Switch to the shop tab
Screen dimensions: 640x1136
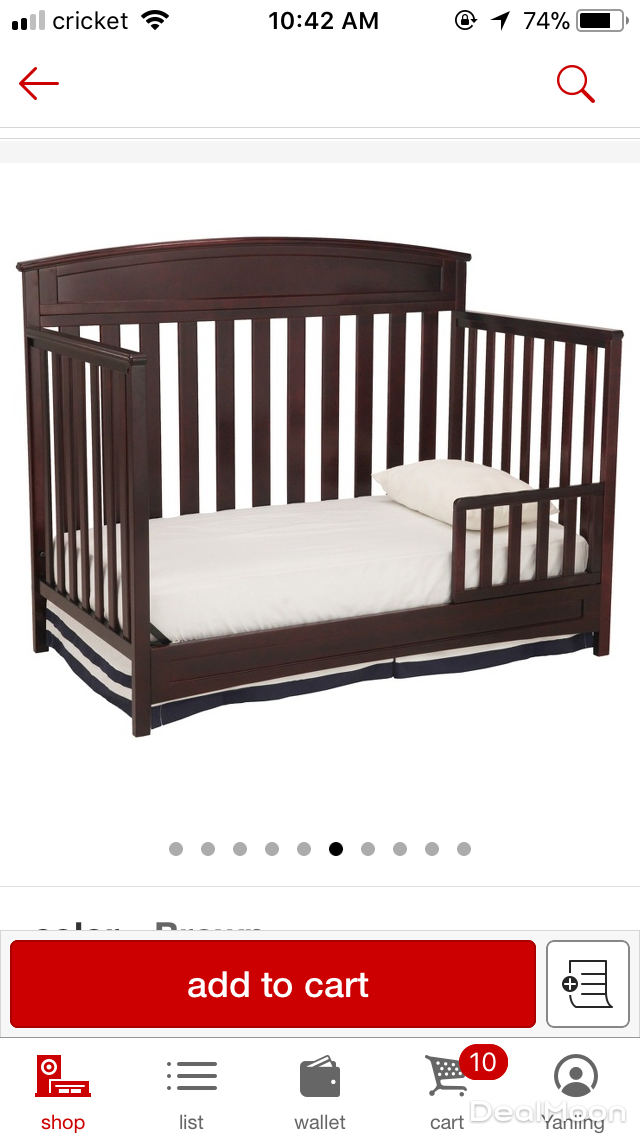[63, 1092]
